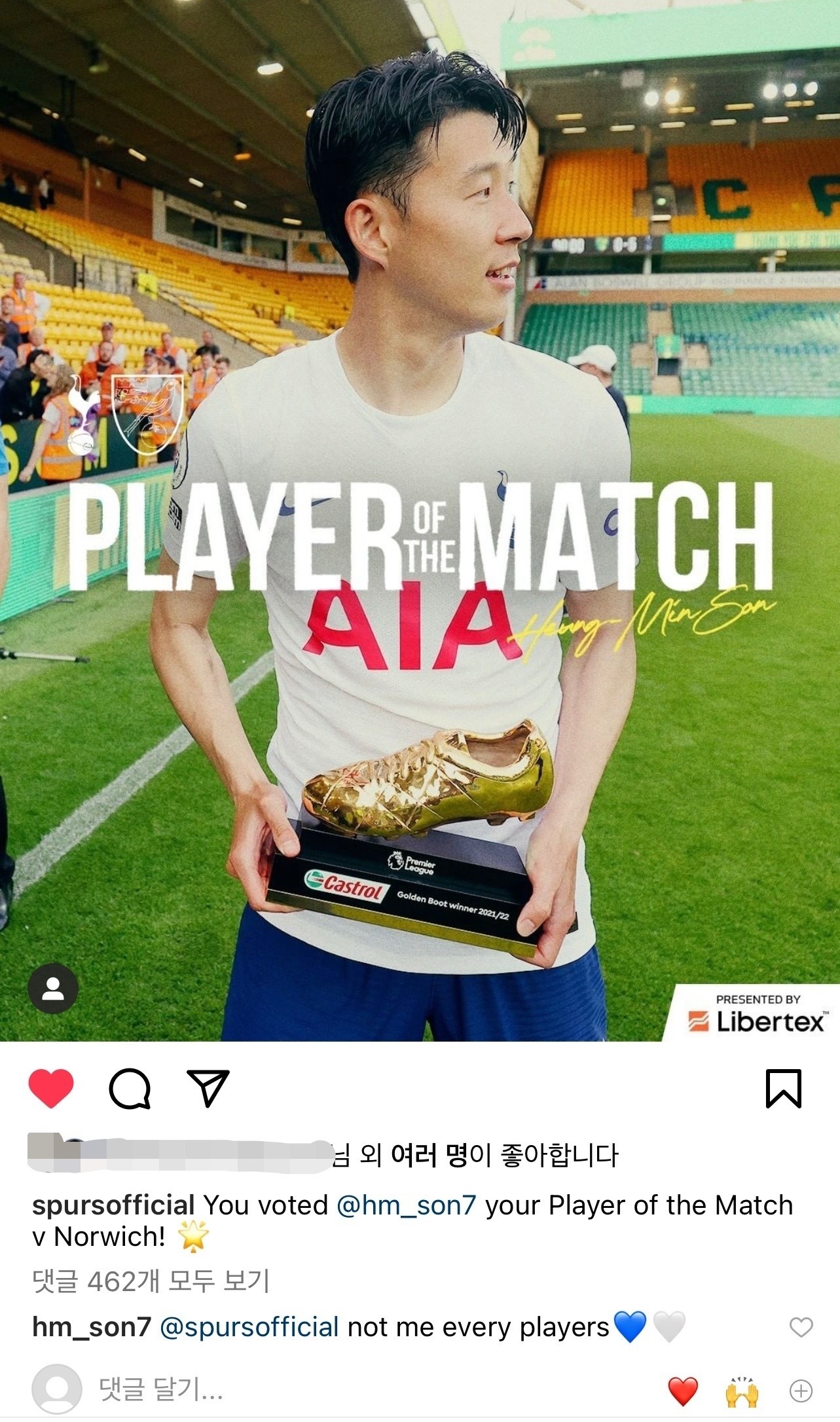This screenshot has width=840, height=1422.
Task: Show tagged people on the photo
Action: tap(53, 989)
